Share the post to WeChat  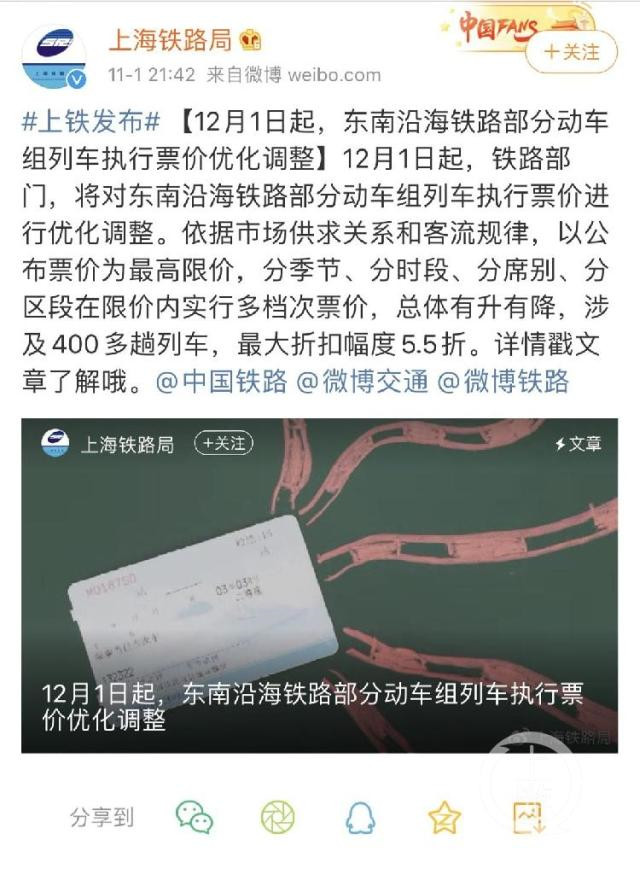[x=194, y=817]
